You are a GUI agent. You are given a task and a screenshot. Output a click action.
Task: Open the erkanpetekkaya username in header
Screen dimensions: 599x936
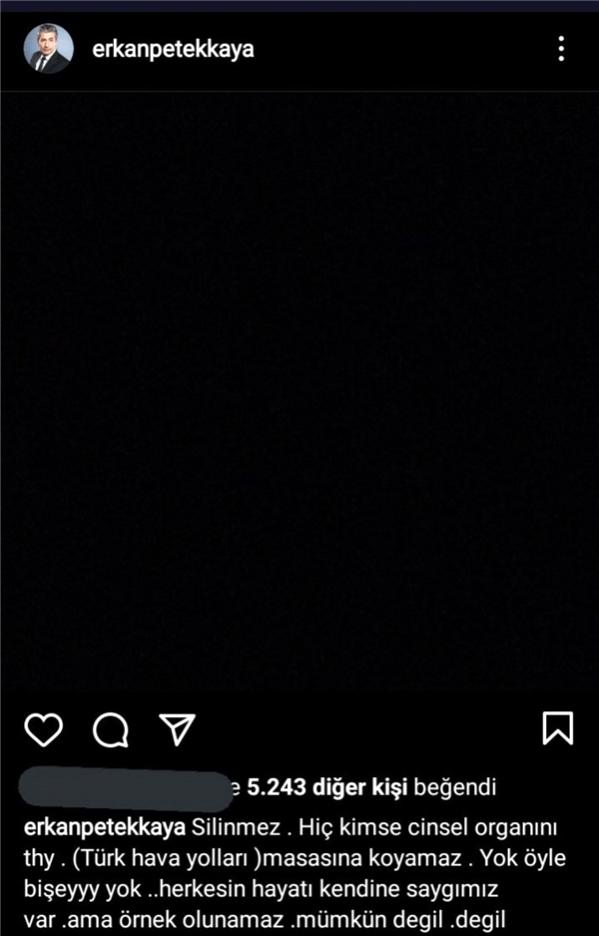pyautogui.click(x=173, y=49)
